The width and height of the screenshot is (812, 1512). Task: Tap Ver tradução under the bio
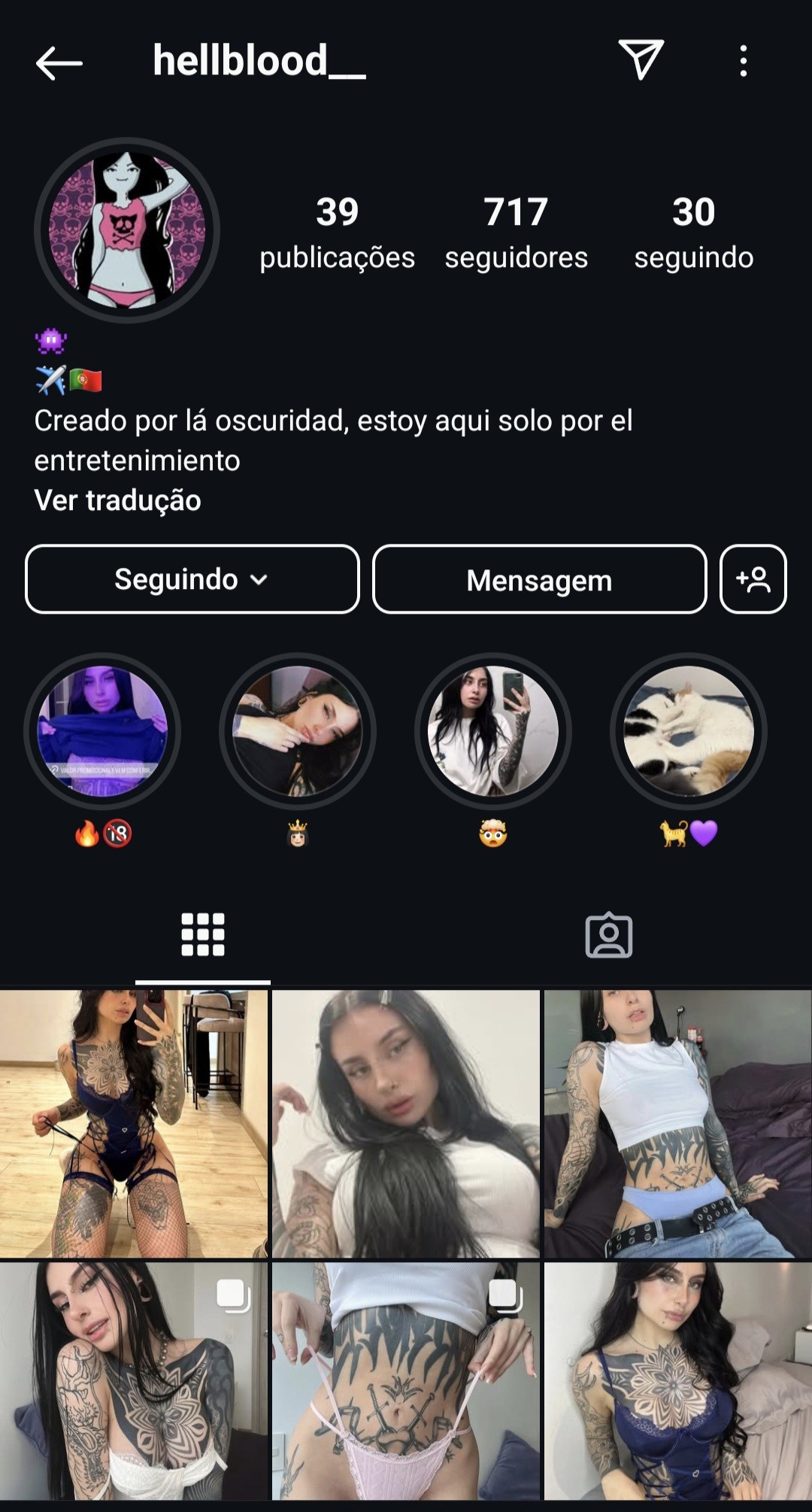click(x=118, y=500)
